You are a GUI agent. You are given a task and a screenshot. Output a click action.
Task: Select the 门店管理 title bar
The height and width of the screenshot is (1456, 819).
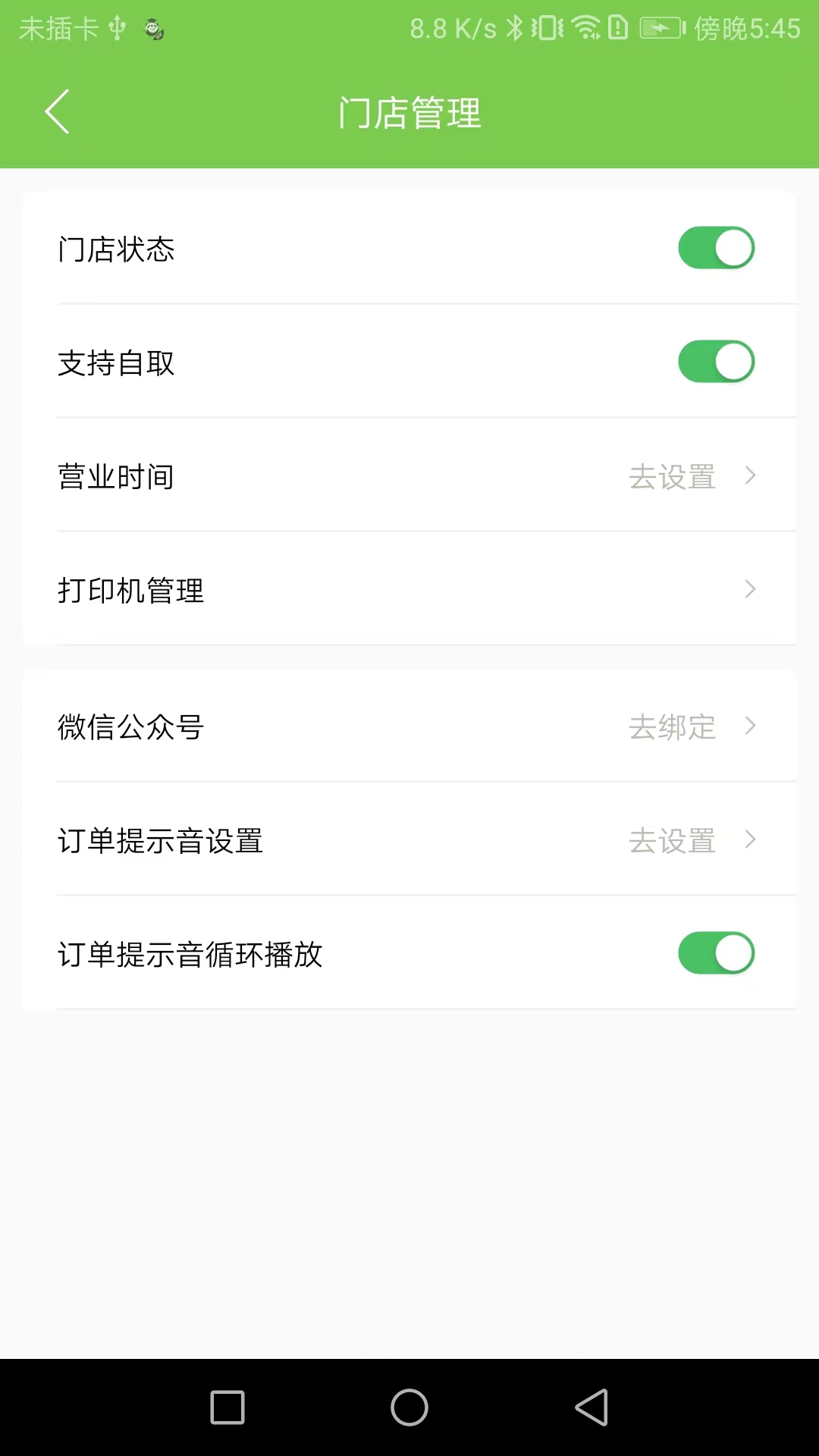[409, 114]
